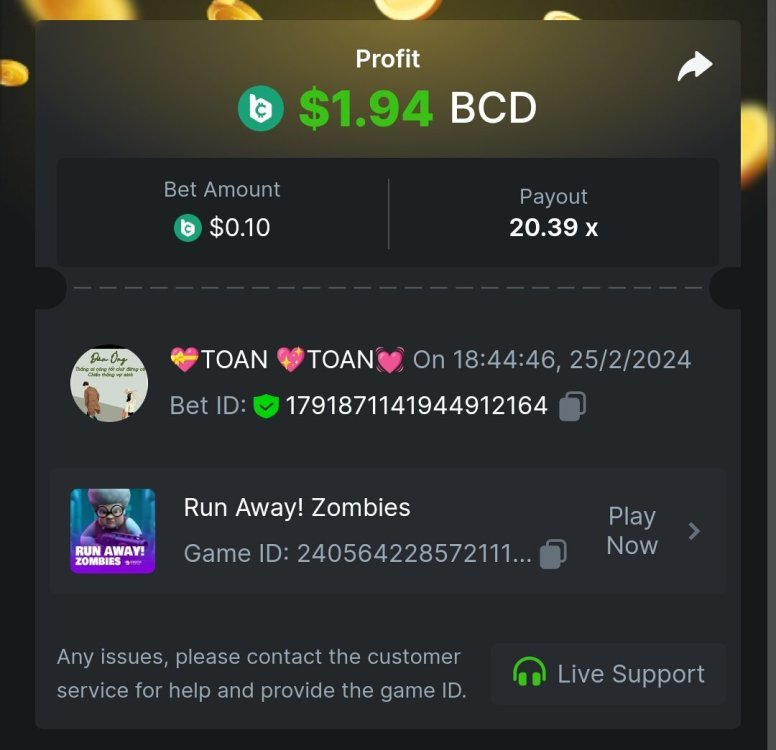This screenshot has height=750, width=776.
Task: Share this profit result
Action: pyautogui.click(x=694, y=67)
